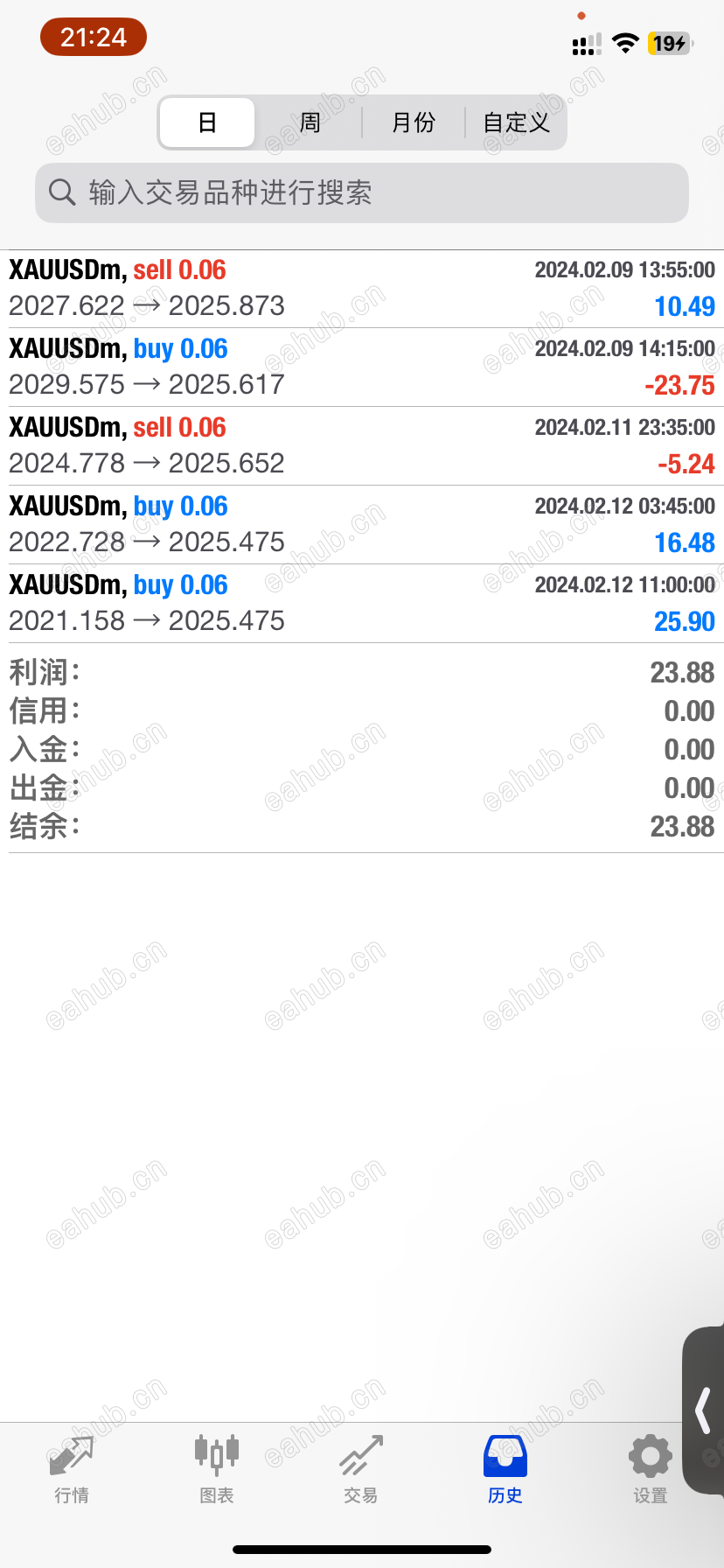The height and width of the screenshot is (1568, 724).
Task: Tap the 输入交易品种进行搜索 search field
Action: tap(362, 192)
